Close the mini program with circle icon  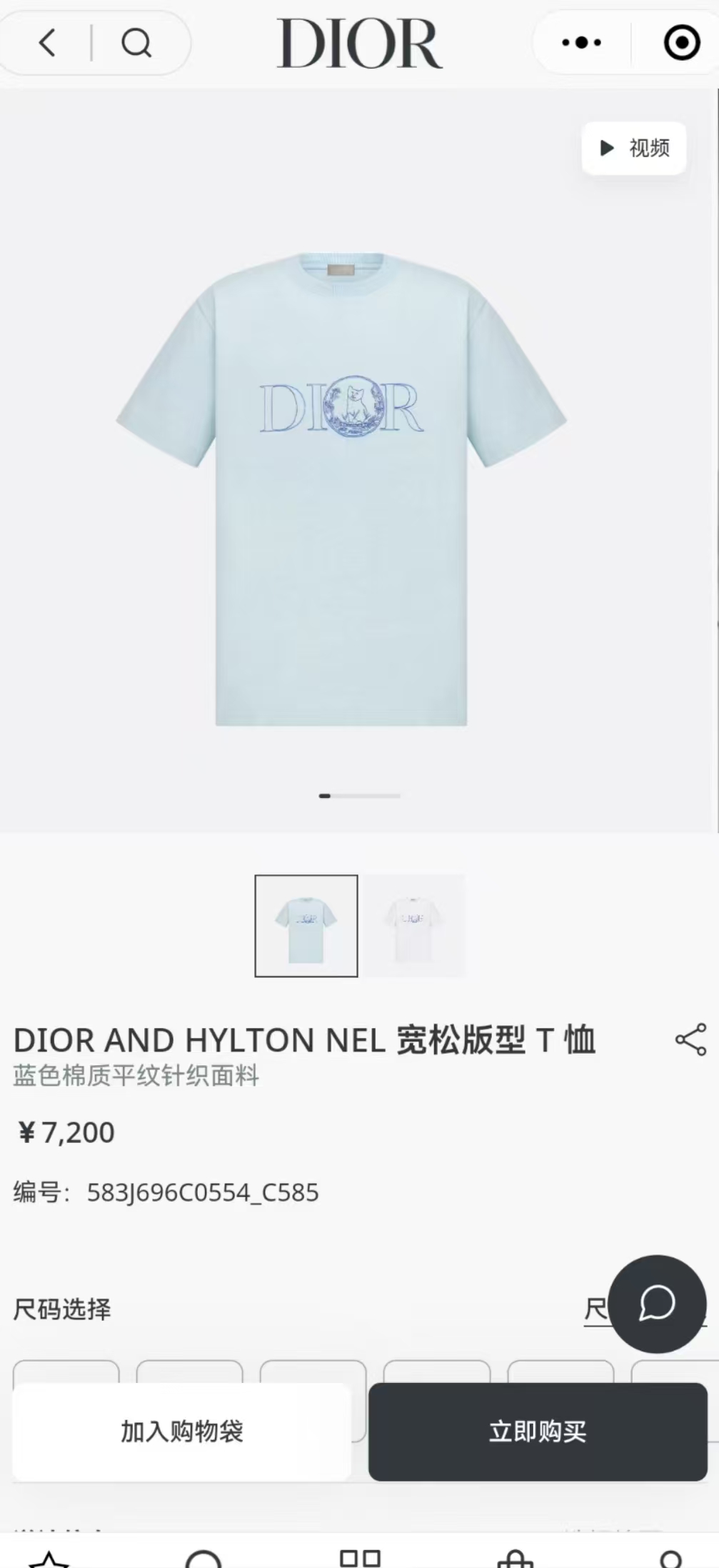click(681, 43)
